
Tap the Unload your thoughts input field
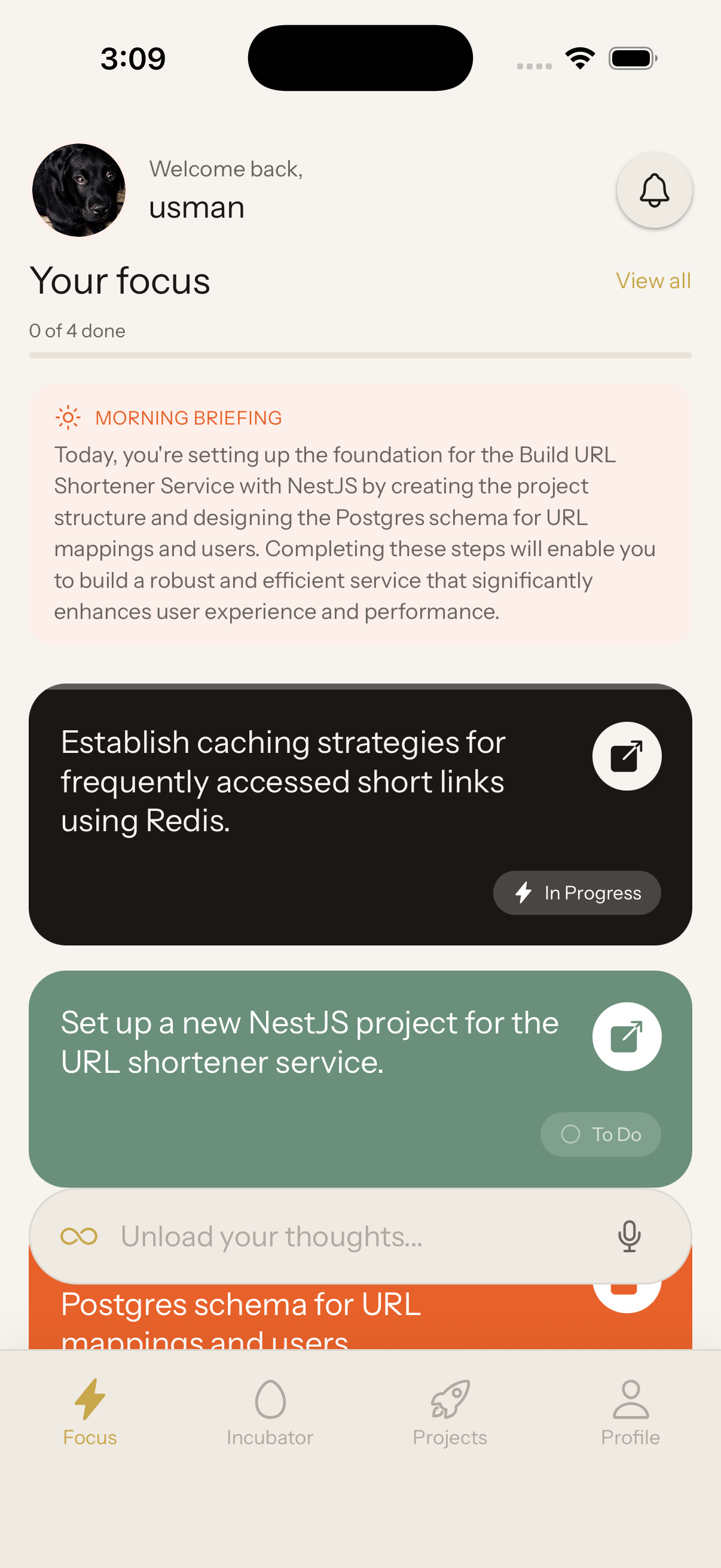point(304,1236)
